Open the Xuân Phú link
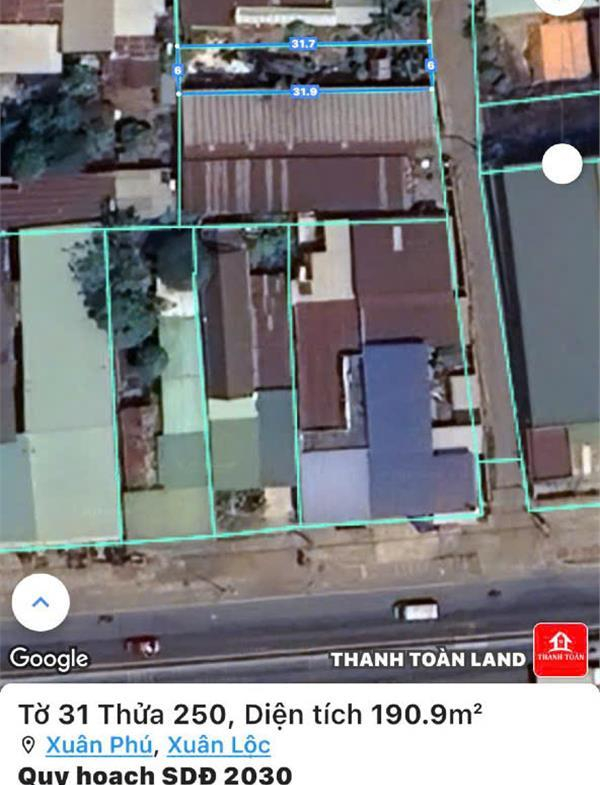This screenshot has width=600, height=785. tap(98, 746)
